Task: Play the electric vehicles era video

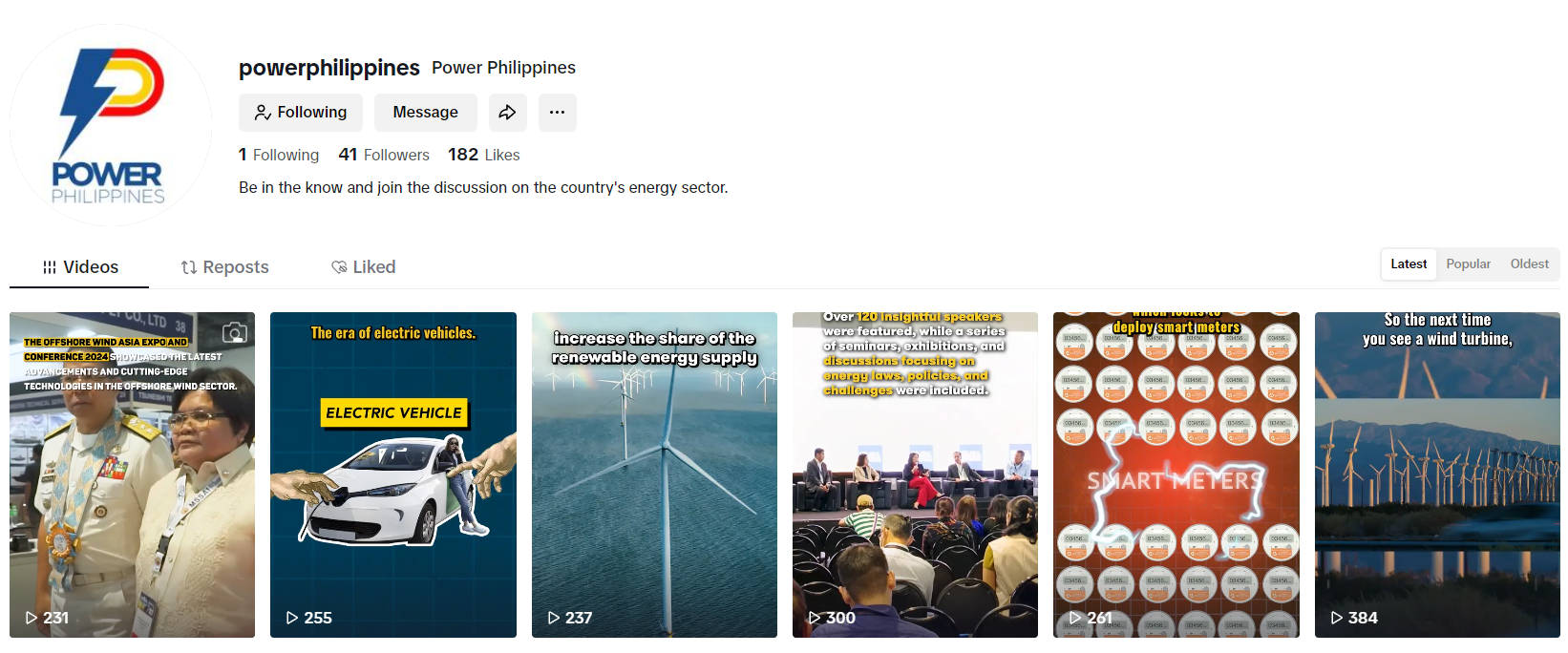Action: (x=393, y=474)
